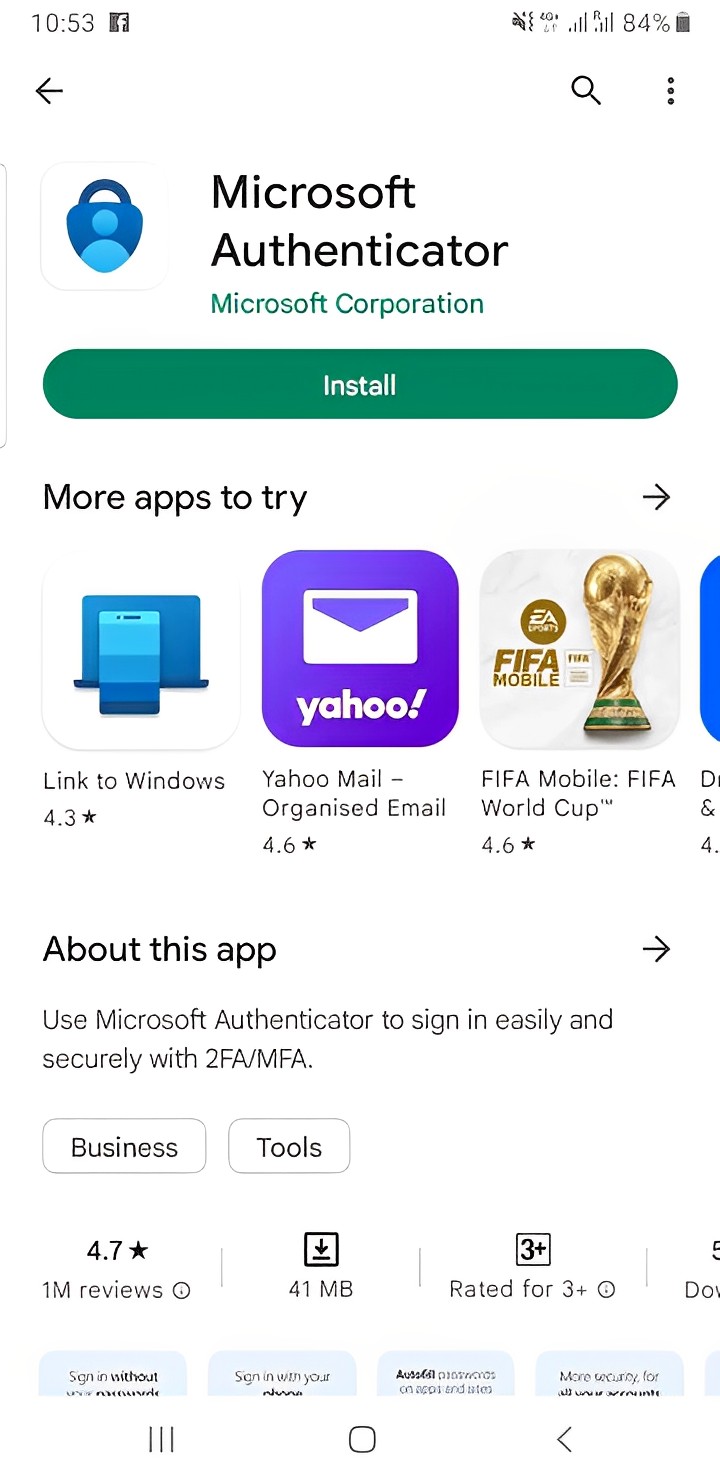Select the Tools category chip

click(289, 1147)
